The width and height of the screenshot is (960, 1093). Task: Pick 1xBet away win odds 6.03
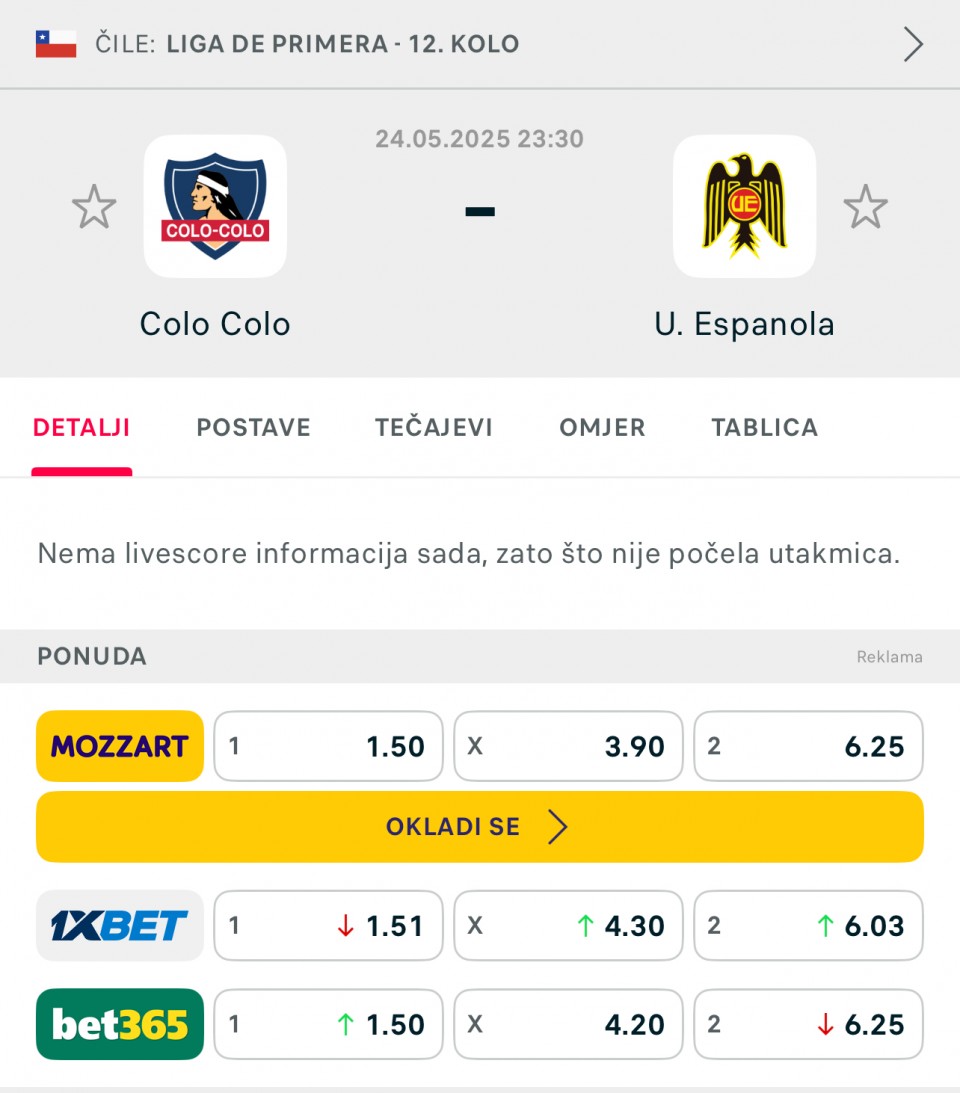(x=808, y=926)
